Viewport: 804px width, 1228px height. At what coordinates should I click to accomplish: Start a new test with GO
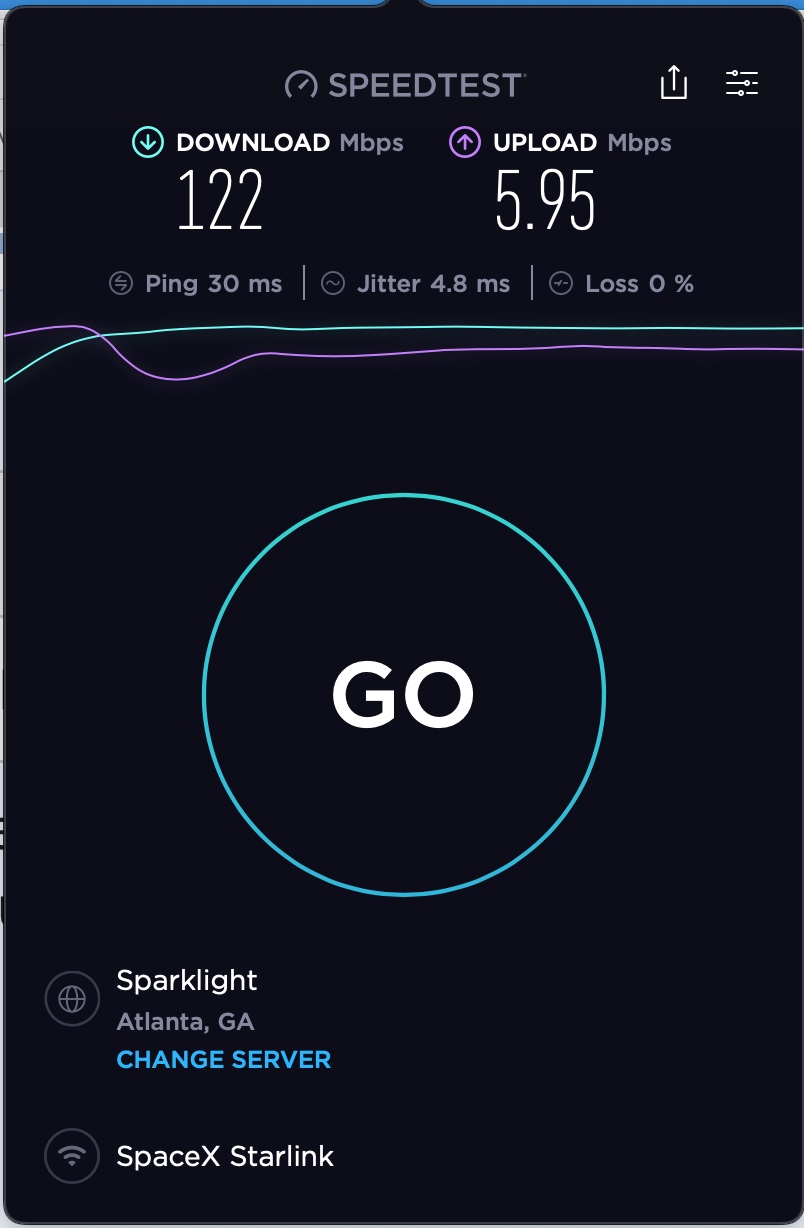coord(403,694)
